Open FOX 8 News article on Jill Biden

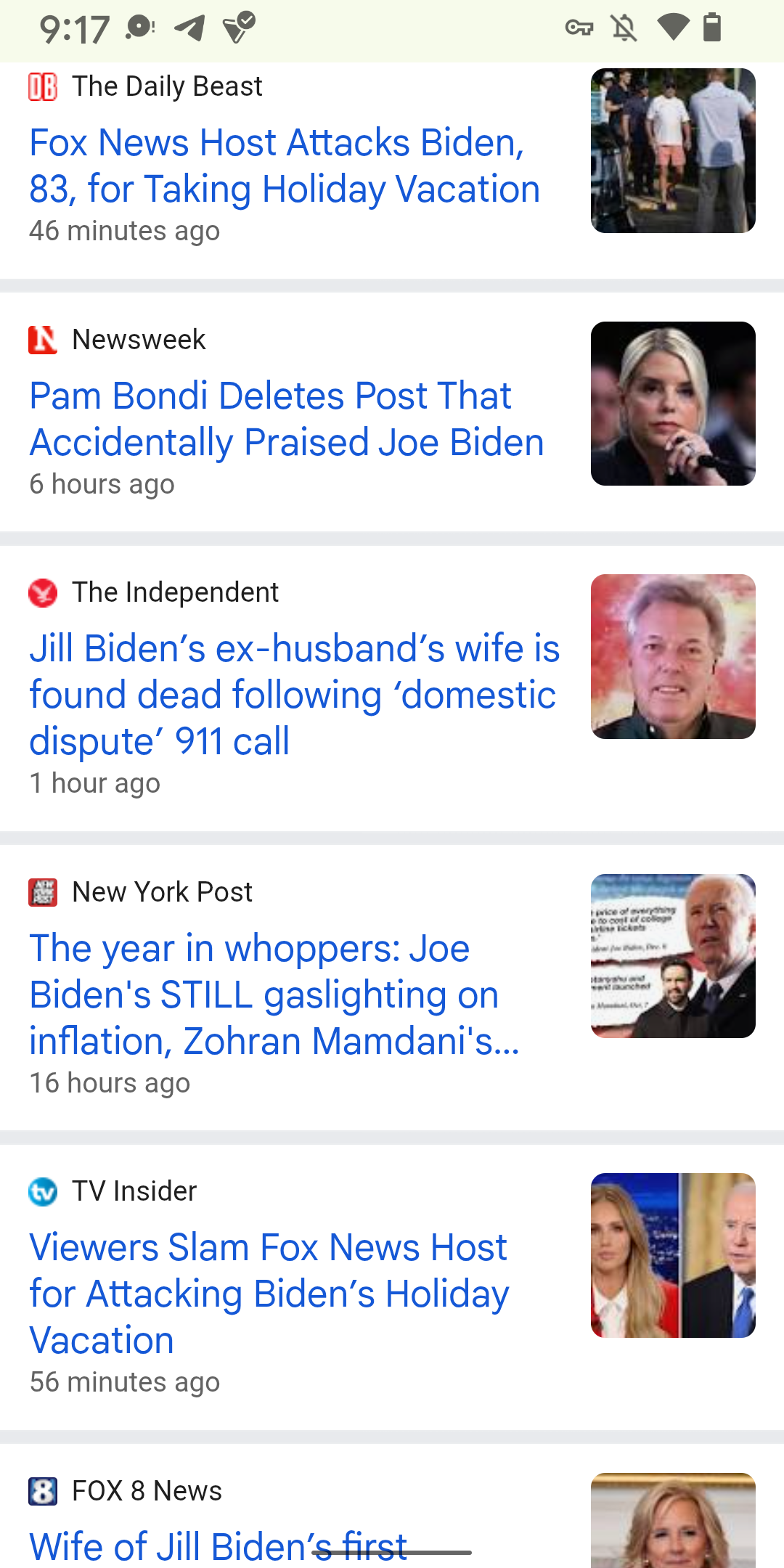pyautogui.click(x=218, y=1545)
